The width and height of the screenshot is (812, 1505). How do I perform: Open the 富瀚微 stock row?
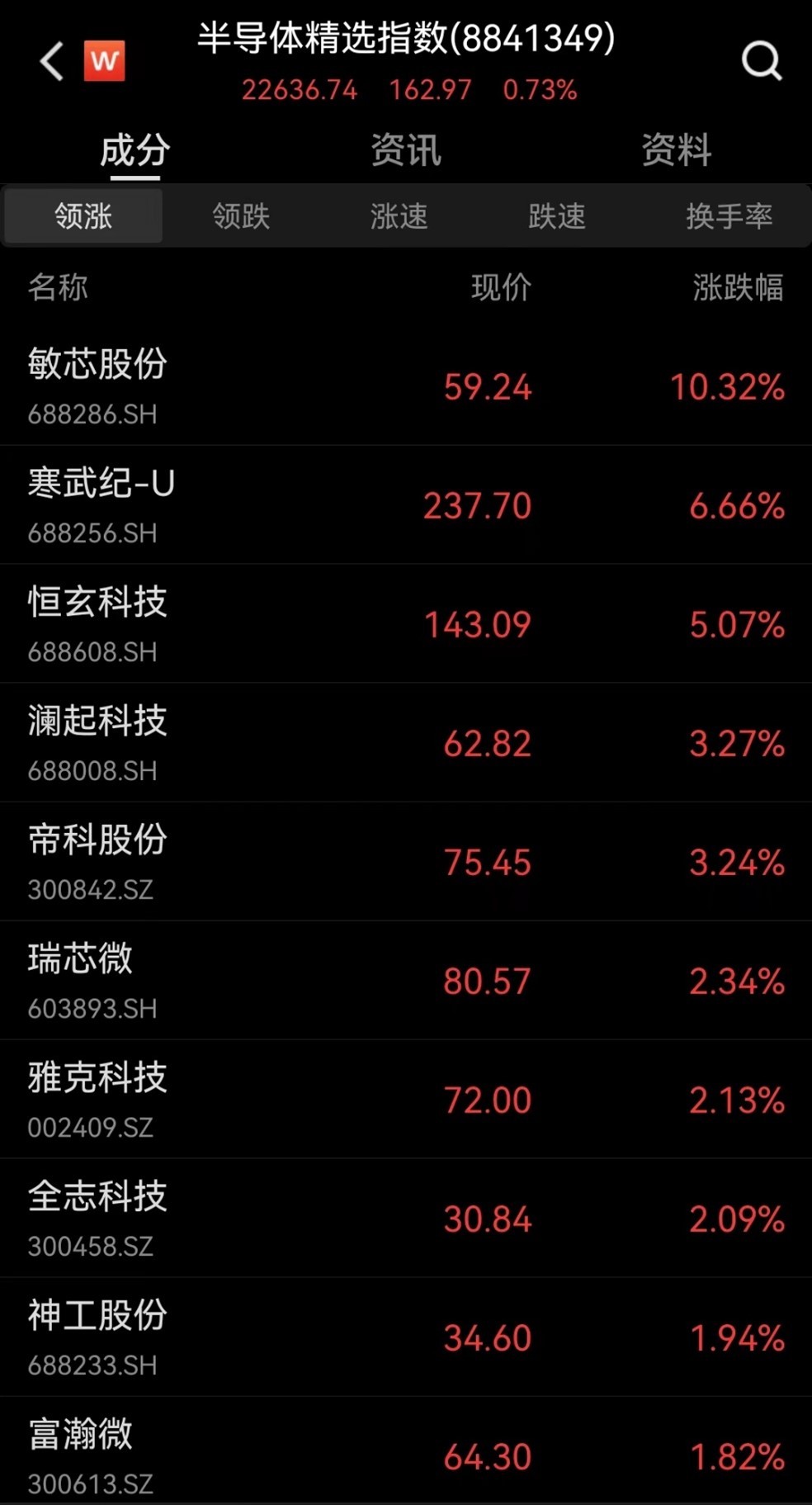(x=406, y=1455)
